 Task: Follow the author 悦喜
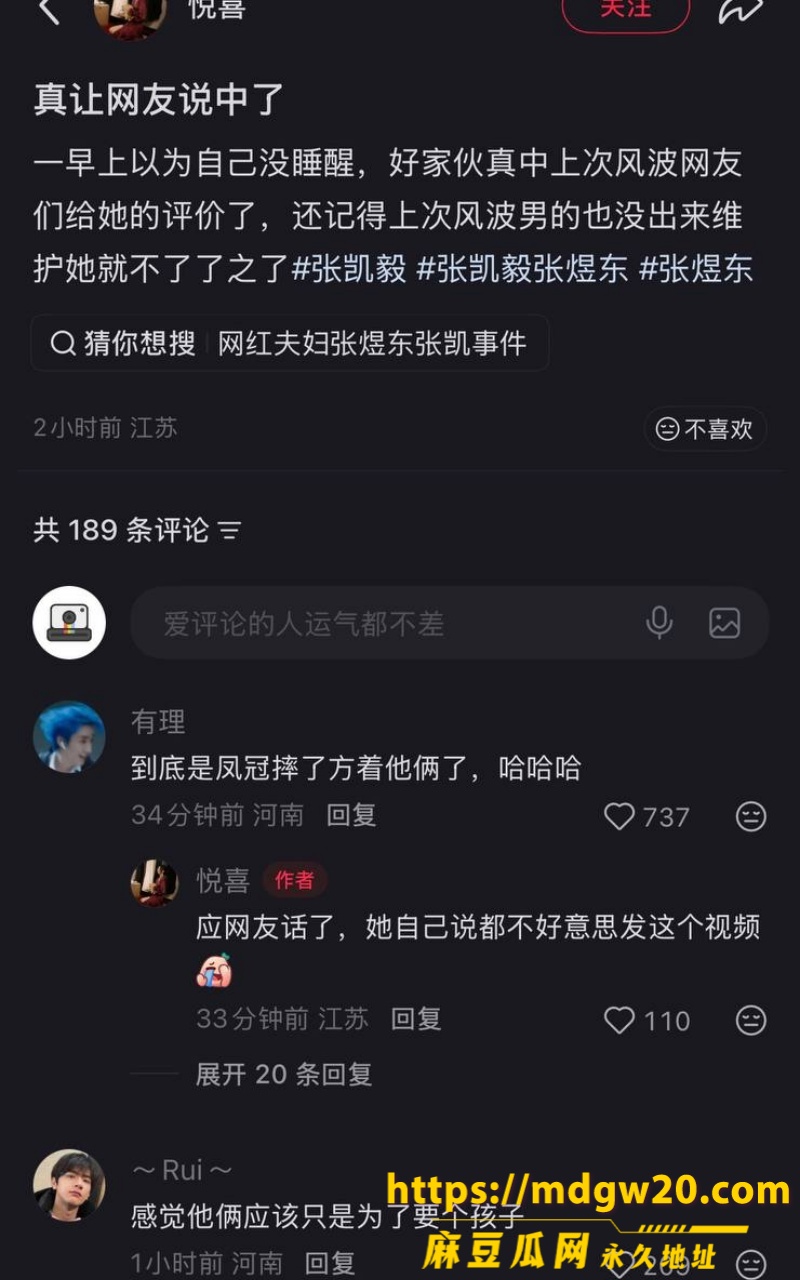click(626, 10)
